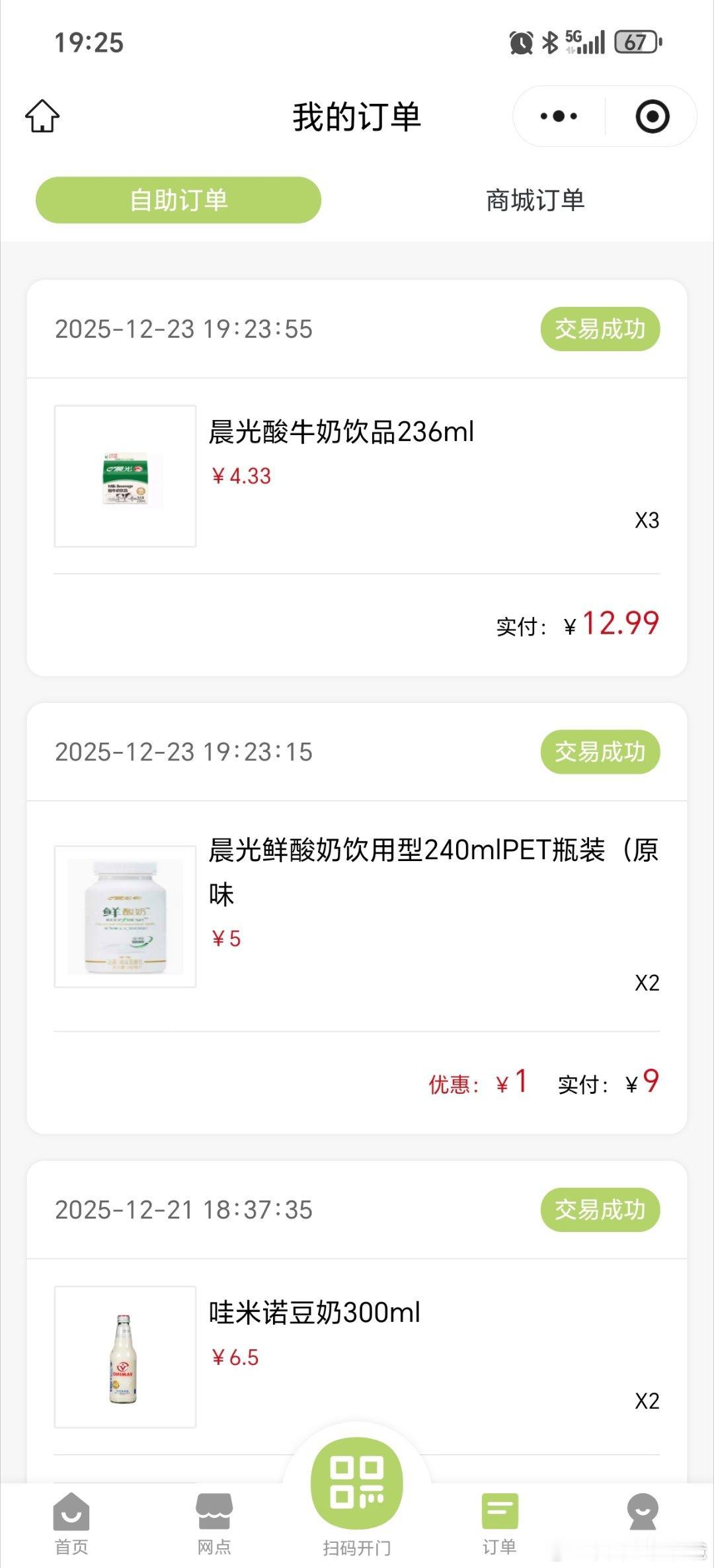Tap 交易成功 badge on the 19:23:55 order
Screen dimensions: 714x1568
[599, 329]
